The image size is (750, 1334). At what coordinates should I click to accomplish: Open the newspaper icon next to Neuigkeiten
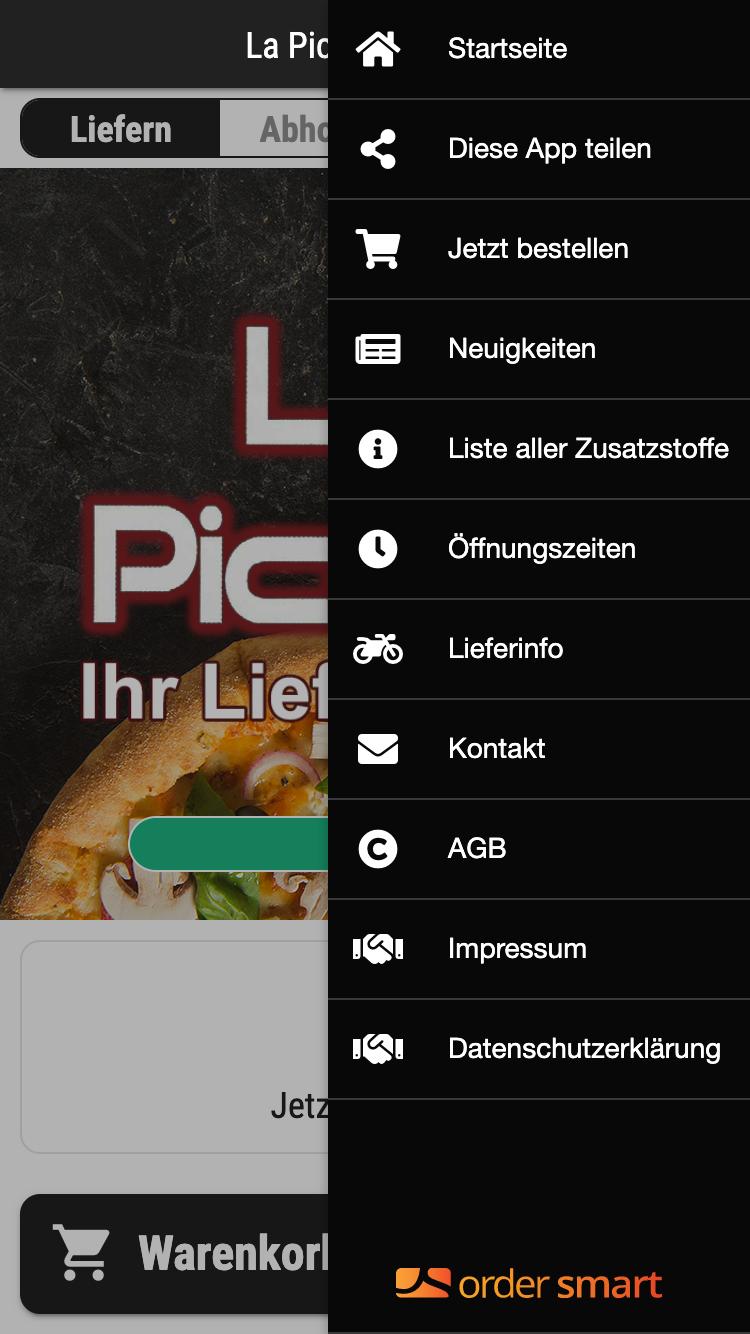coord(378,349)
